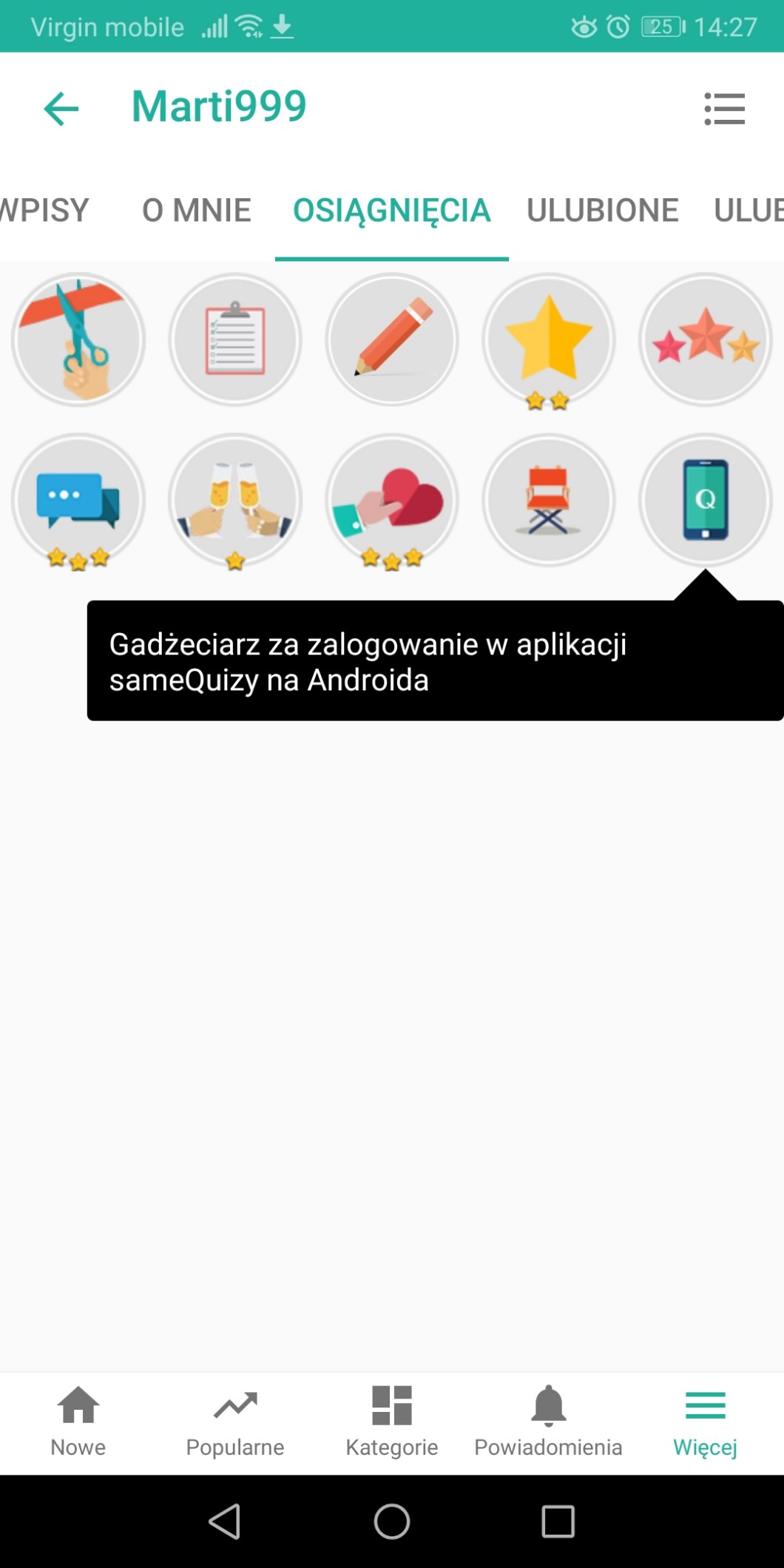The height and width of the screenshot is (1568, 784).
Task: Tap the clipboard checklist badge
Action: click(x=235, y=339)
